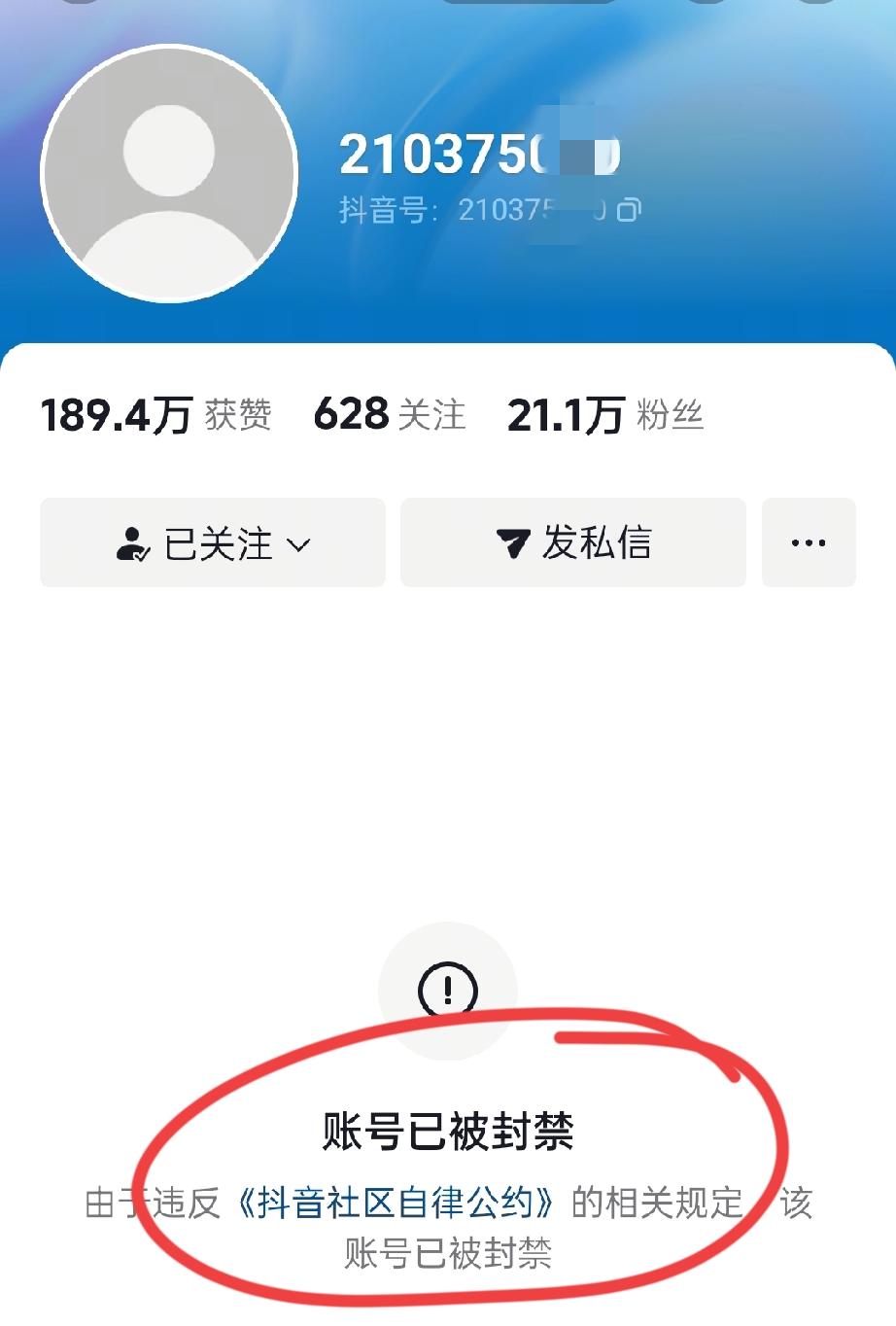
Task: Select the 账号已被封禁 heading
Action: coord(447,1131)
